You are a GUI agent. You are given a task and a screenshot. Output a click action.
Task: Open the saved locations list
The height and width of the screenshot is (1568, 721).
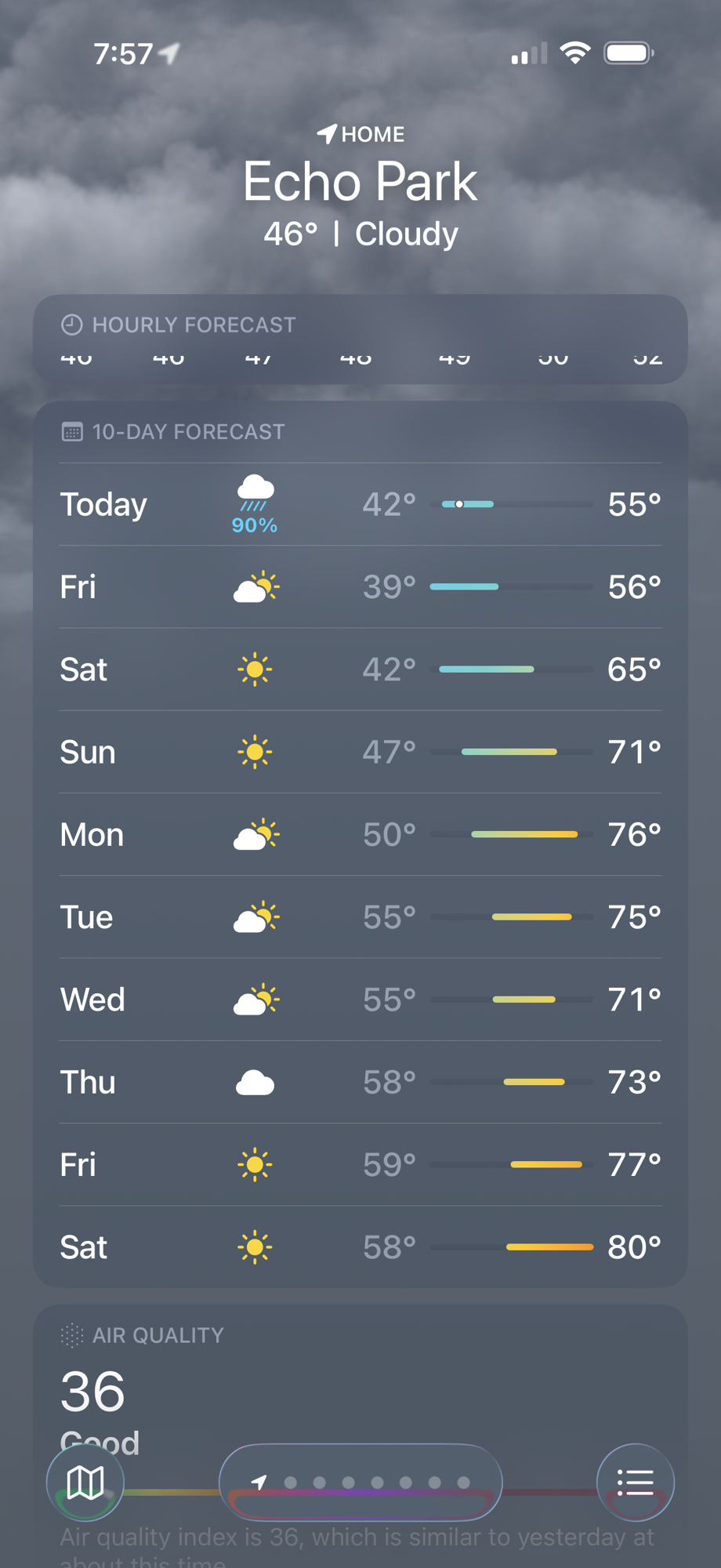[x=635, y=1482]
